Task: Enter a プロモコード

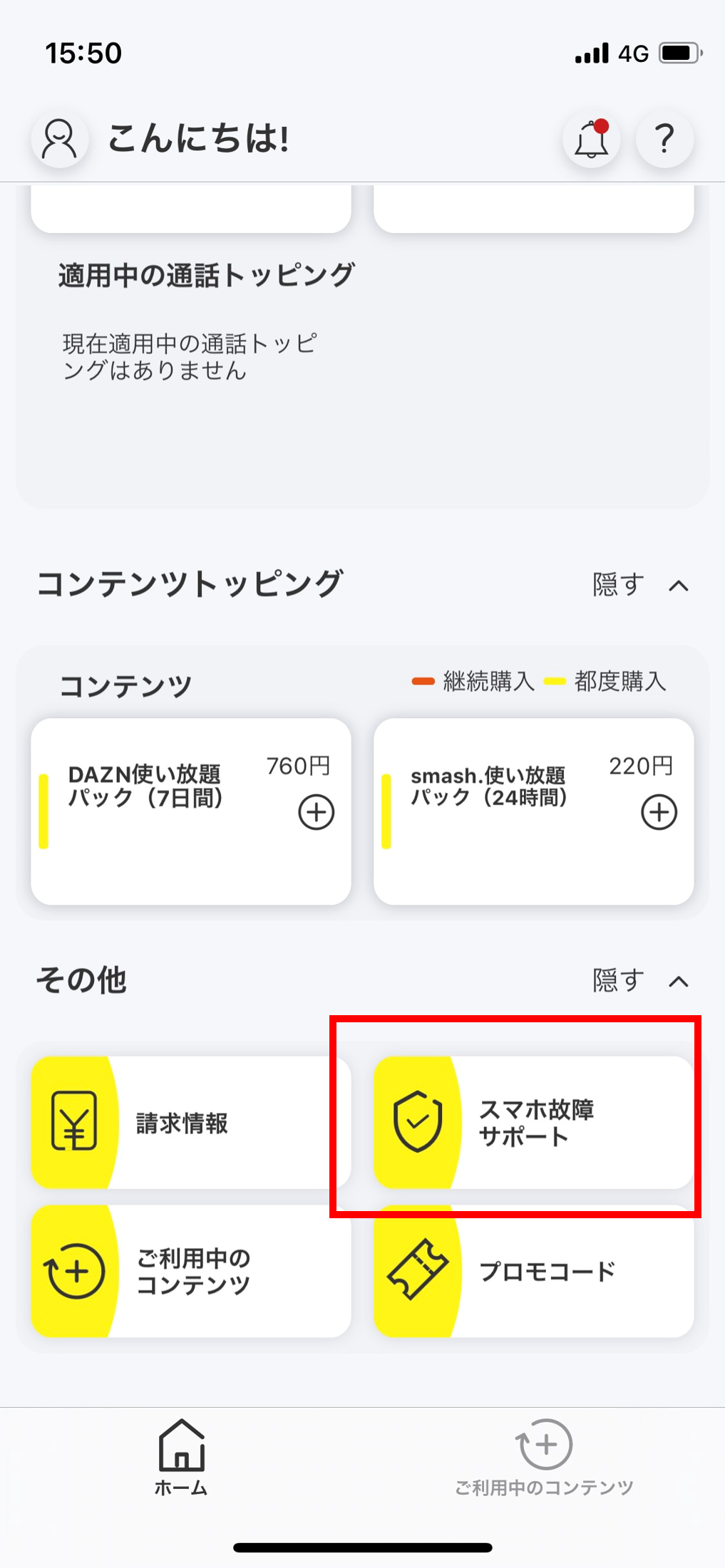Action: [533, 1272]
